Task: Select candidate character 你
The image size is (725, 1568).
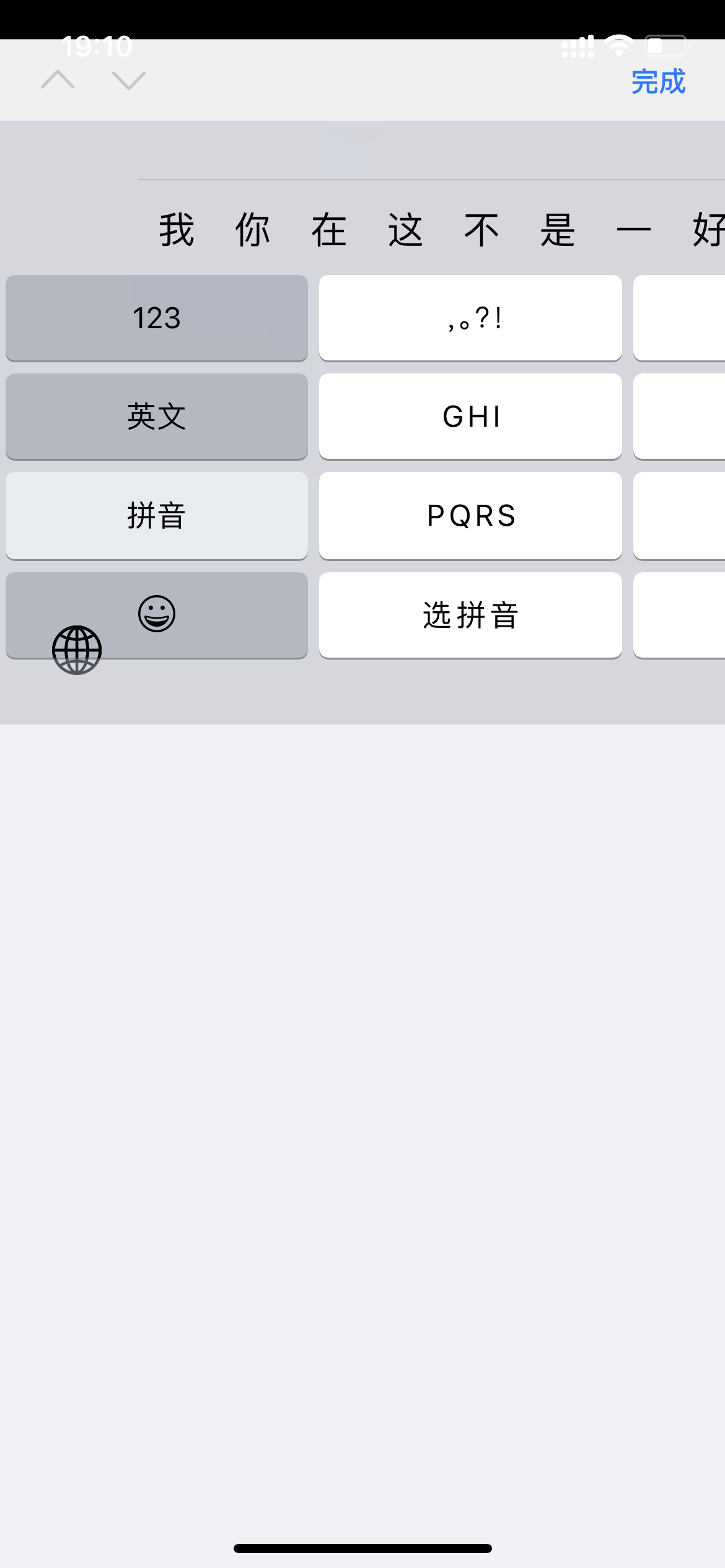Action: (253, 230)
